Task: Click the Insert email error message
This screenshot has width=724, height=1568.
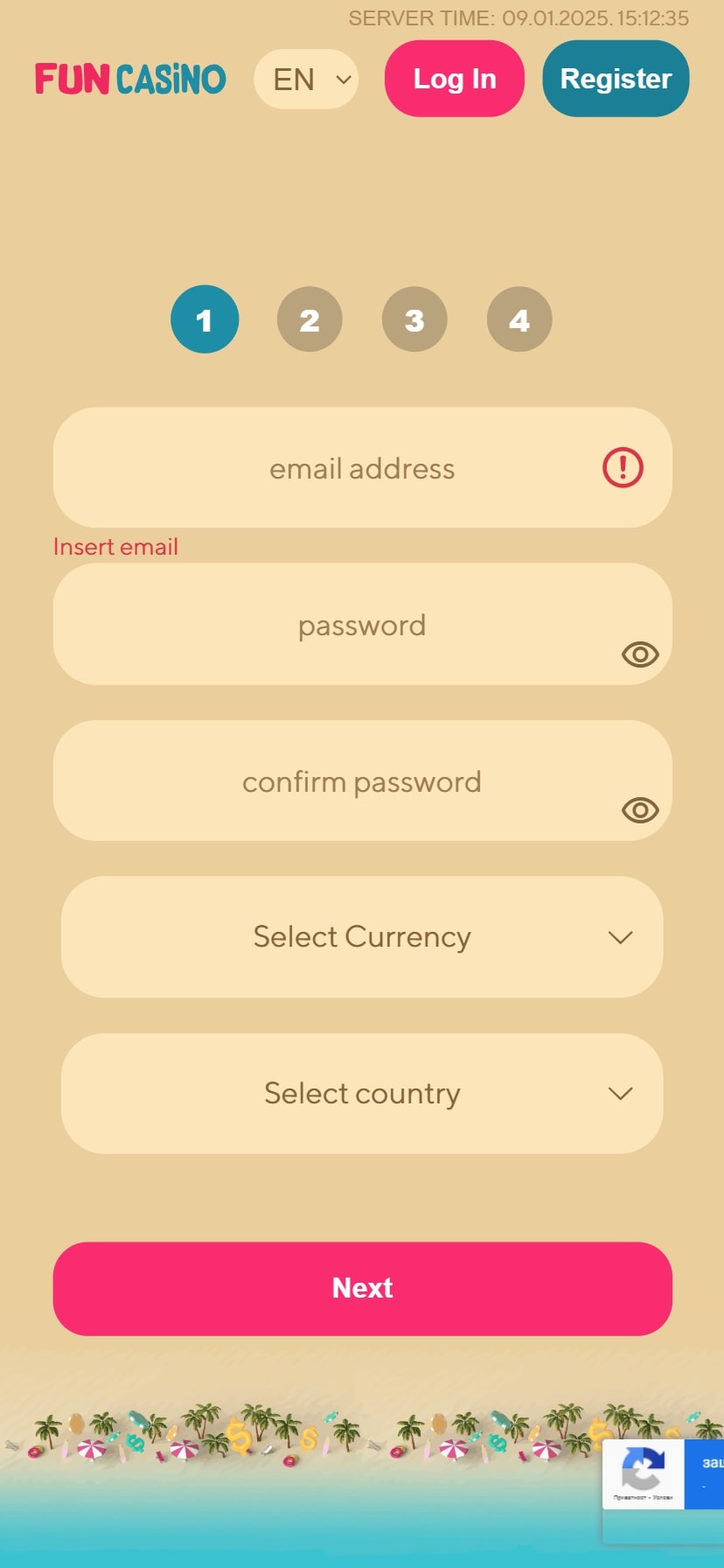Action: (x=115, y=546)
